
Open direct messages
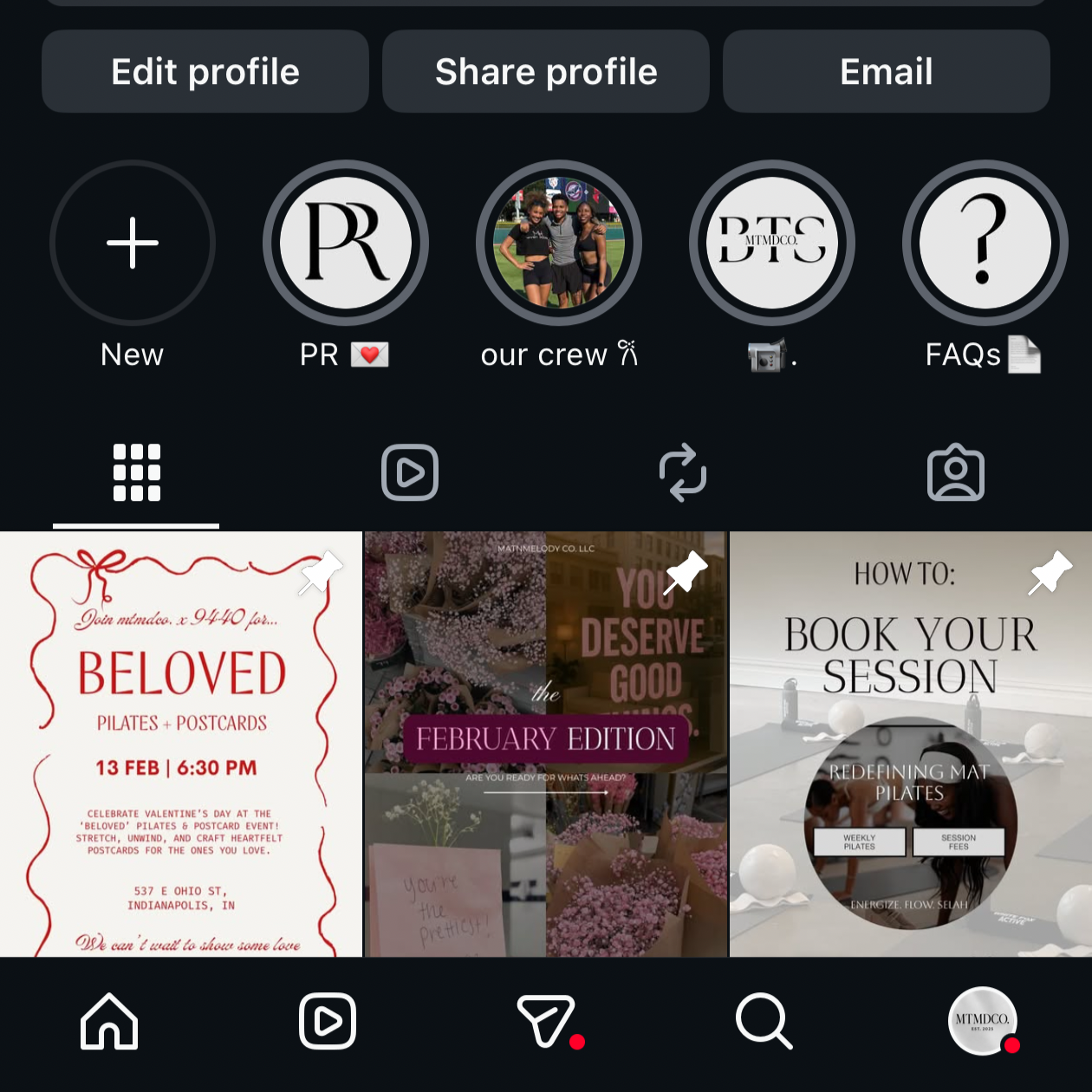pyautogui.click(x=546, y=1022)
